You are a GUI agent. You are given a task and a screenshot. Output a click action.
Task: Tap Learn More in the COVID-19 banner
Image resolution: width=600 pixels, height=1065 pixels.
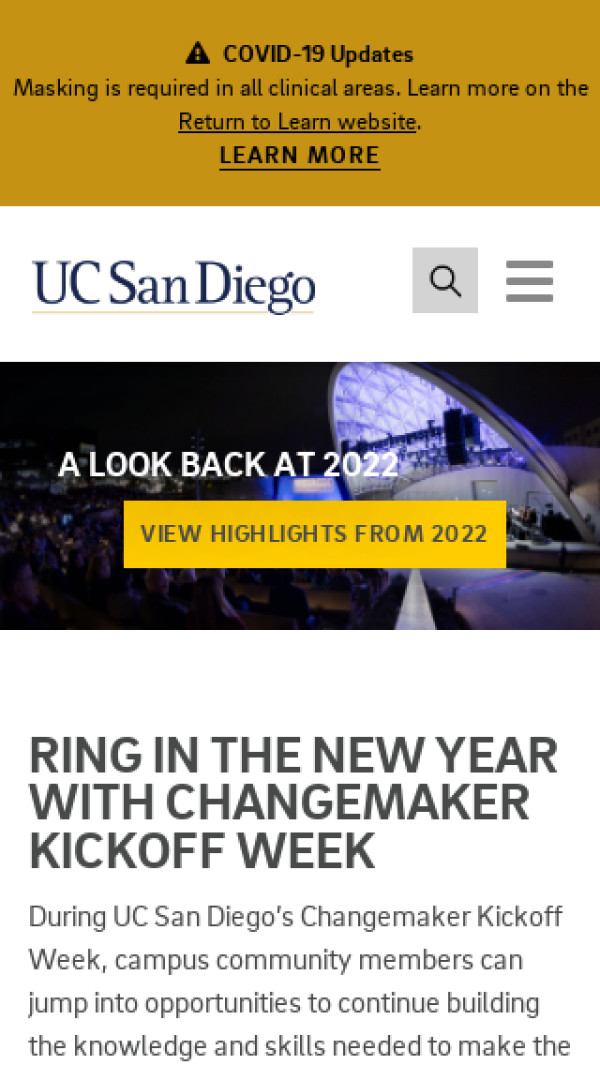pyautogui.click(x=299, y=156)
